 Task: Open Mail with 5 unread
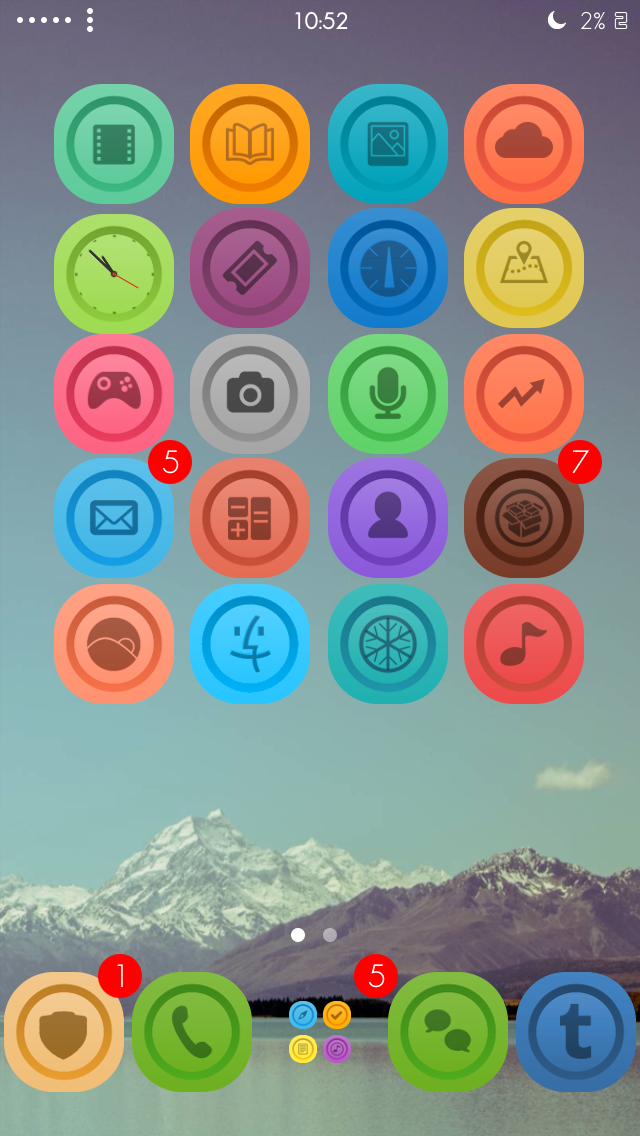[114, 518]
